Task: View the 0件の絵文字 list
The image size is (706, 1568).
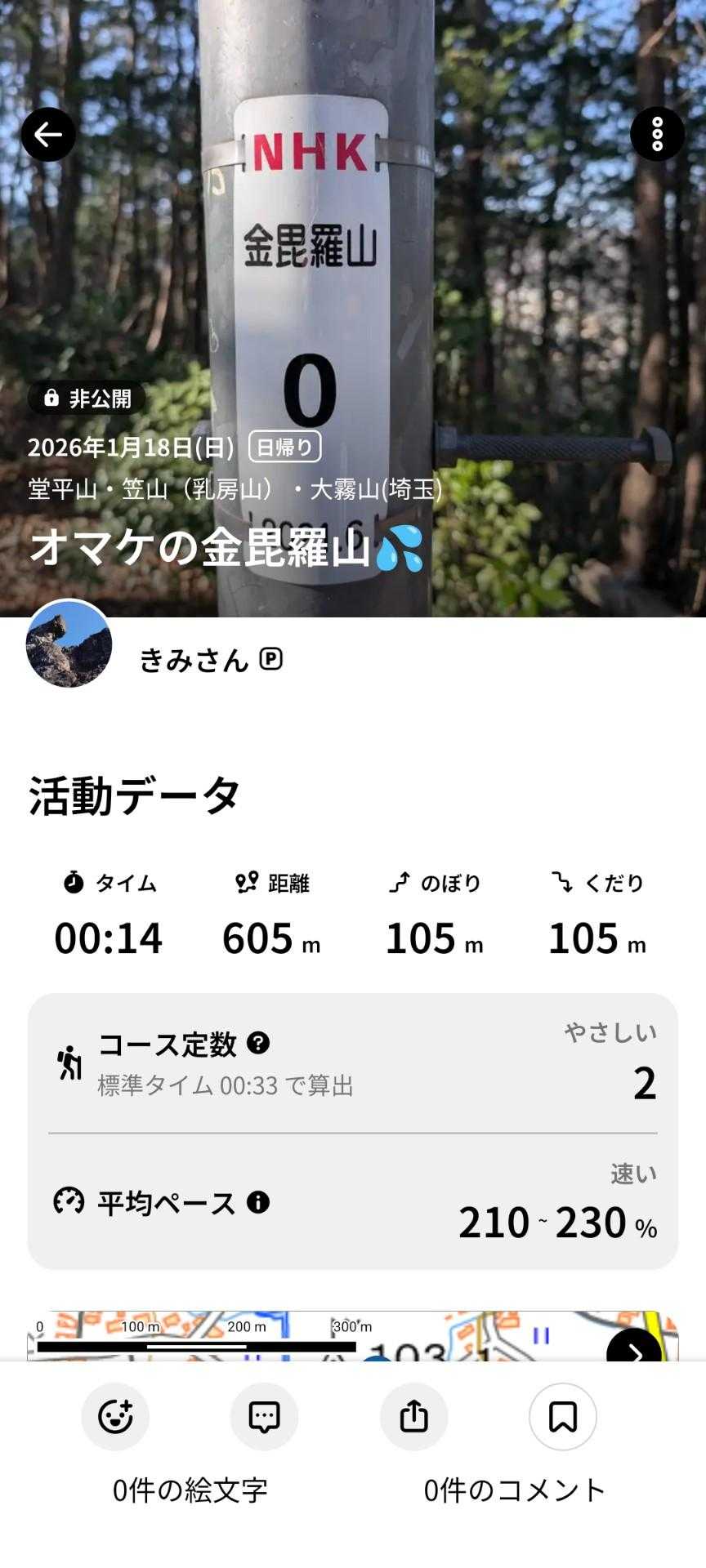Action: [x=190, y=1490]
